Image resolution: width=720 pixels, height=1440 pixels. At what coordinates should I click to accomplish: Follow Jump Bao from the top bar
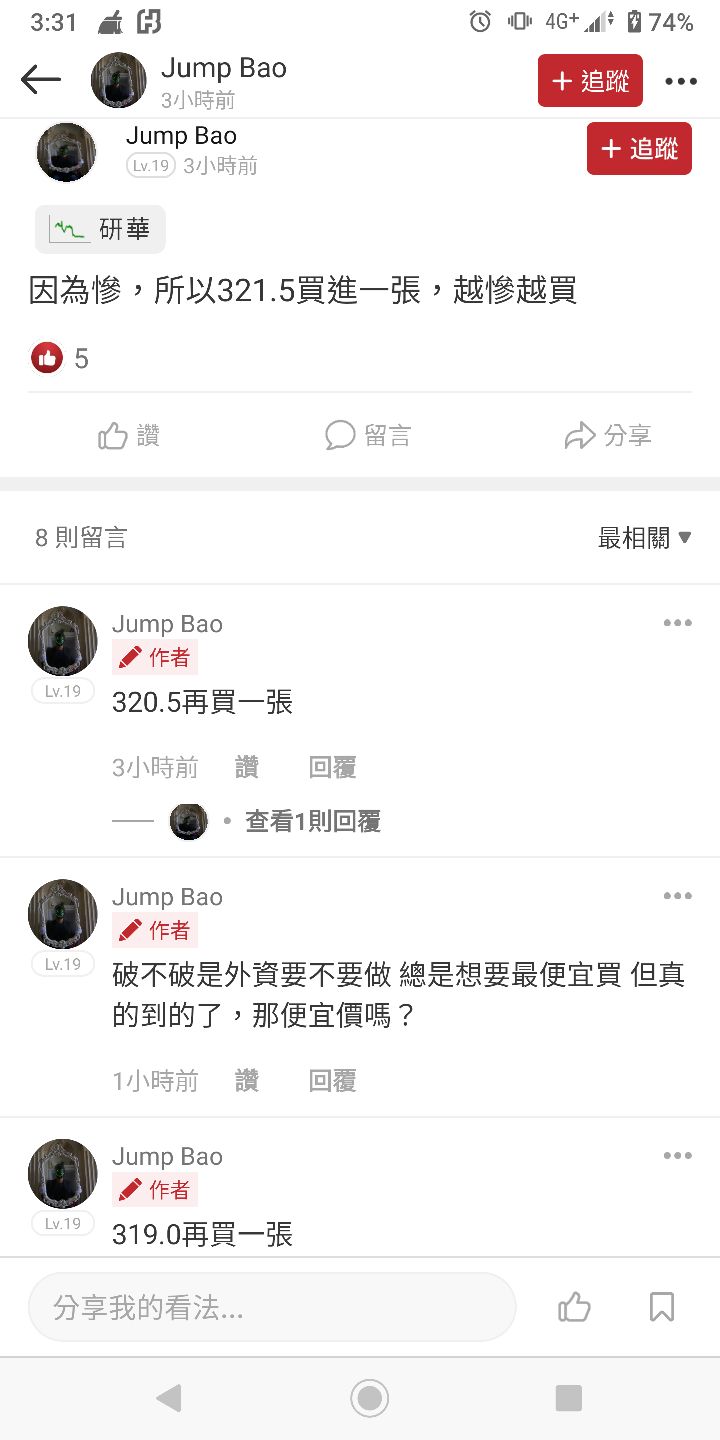click(590, 80)
